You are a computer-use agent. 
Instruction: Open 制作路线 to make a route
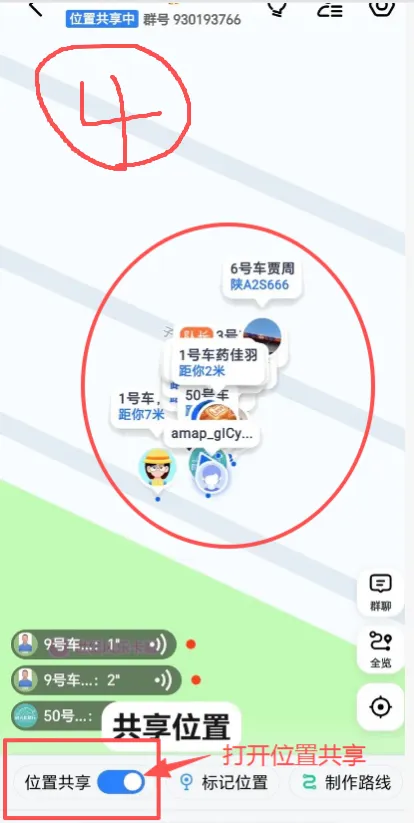(x=346, y=782)
